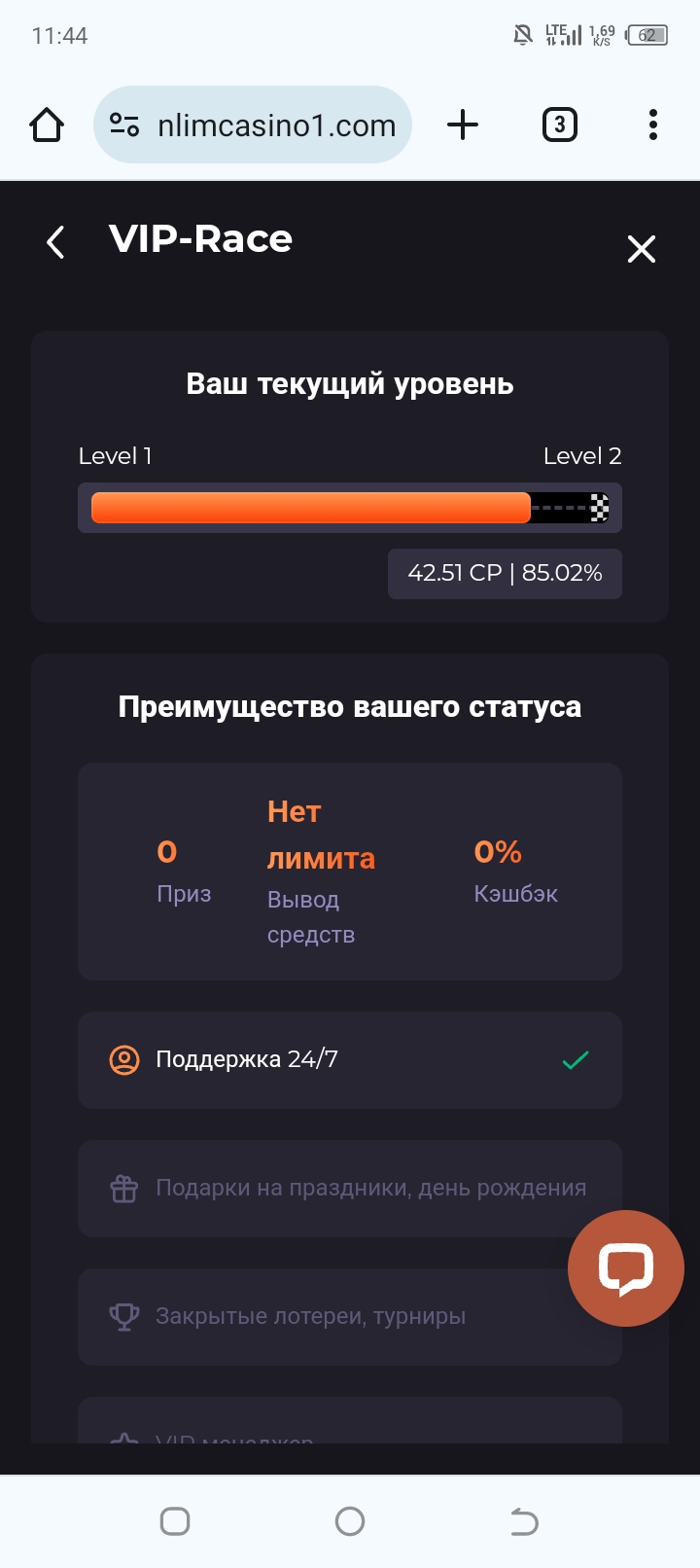This screenshot has height=1568, width=700.
Task: Tap the system home button
Action: pos(350,1520)
